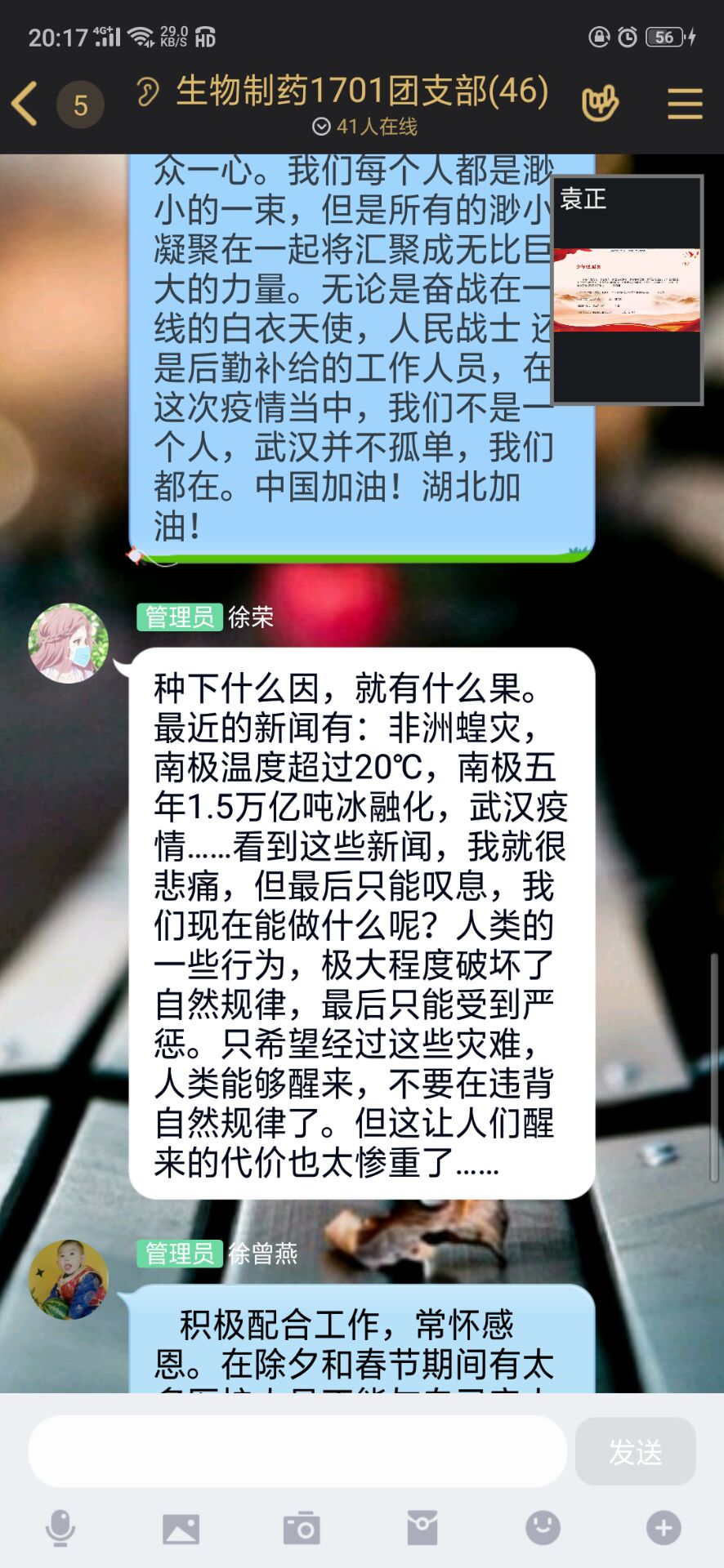Viewport: 724px width, 1568px height.
Task: Open more attachment options plus icon
Action: (664, 1528)
